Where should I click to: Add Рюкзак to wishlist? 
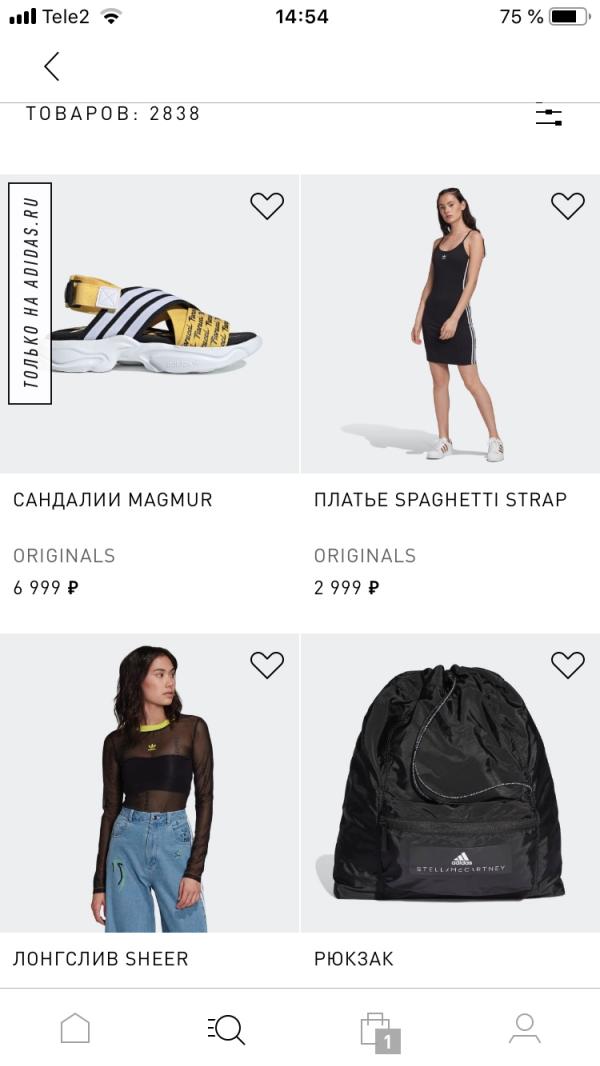point(568,665)
